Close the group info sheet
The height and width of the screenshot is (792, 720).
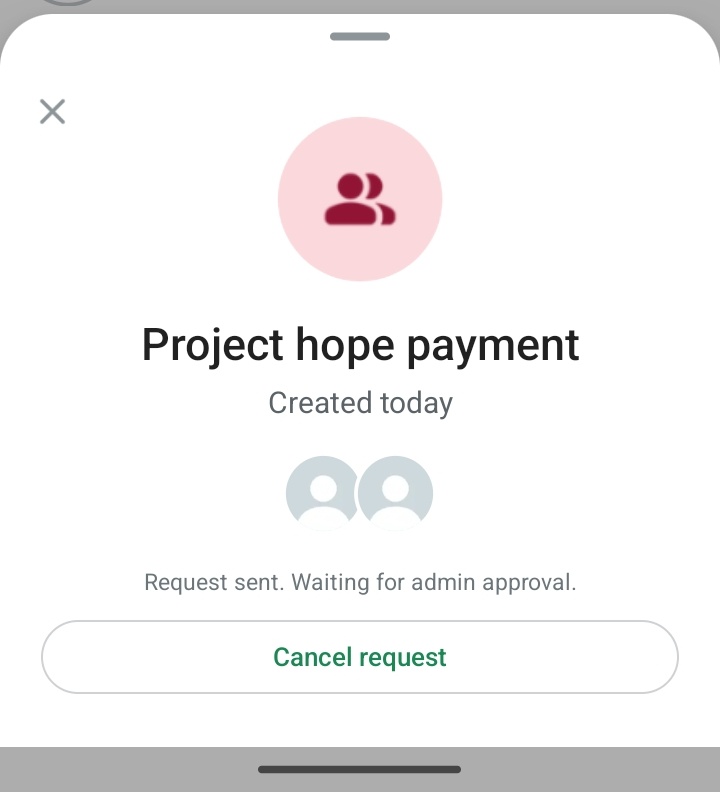pos(52,111)
